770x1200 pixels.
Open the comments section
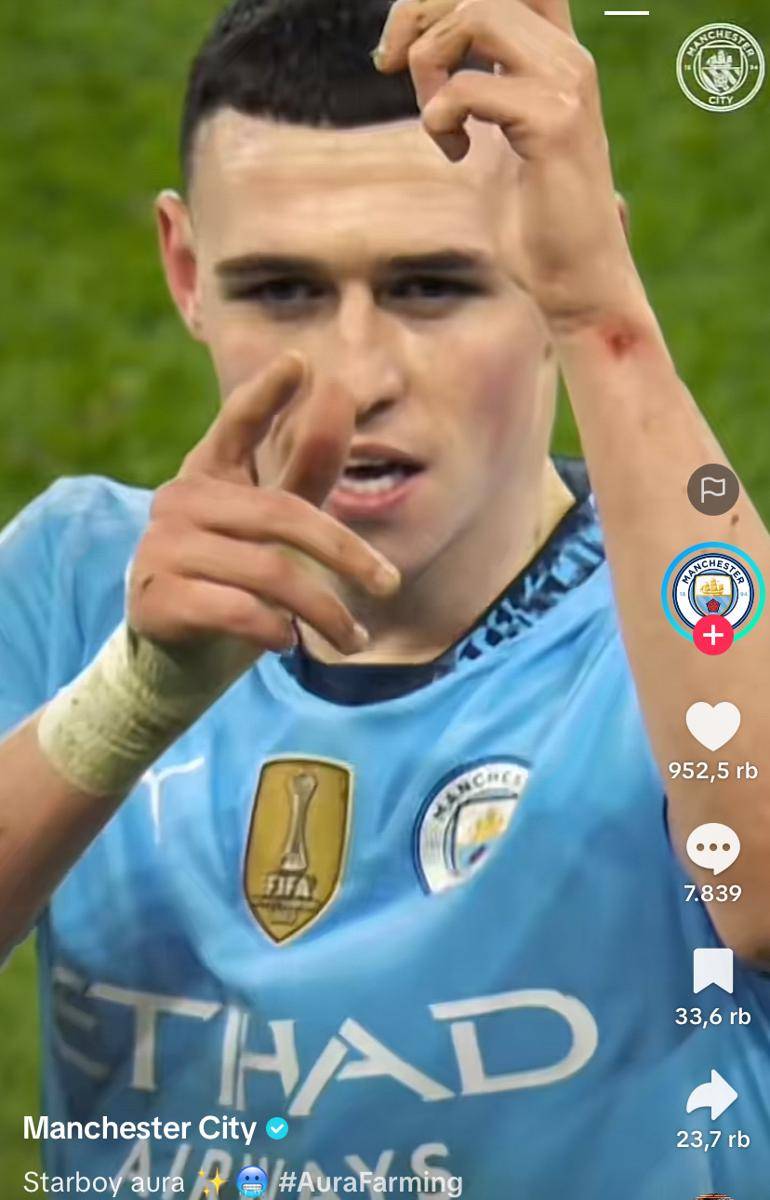712,849
